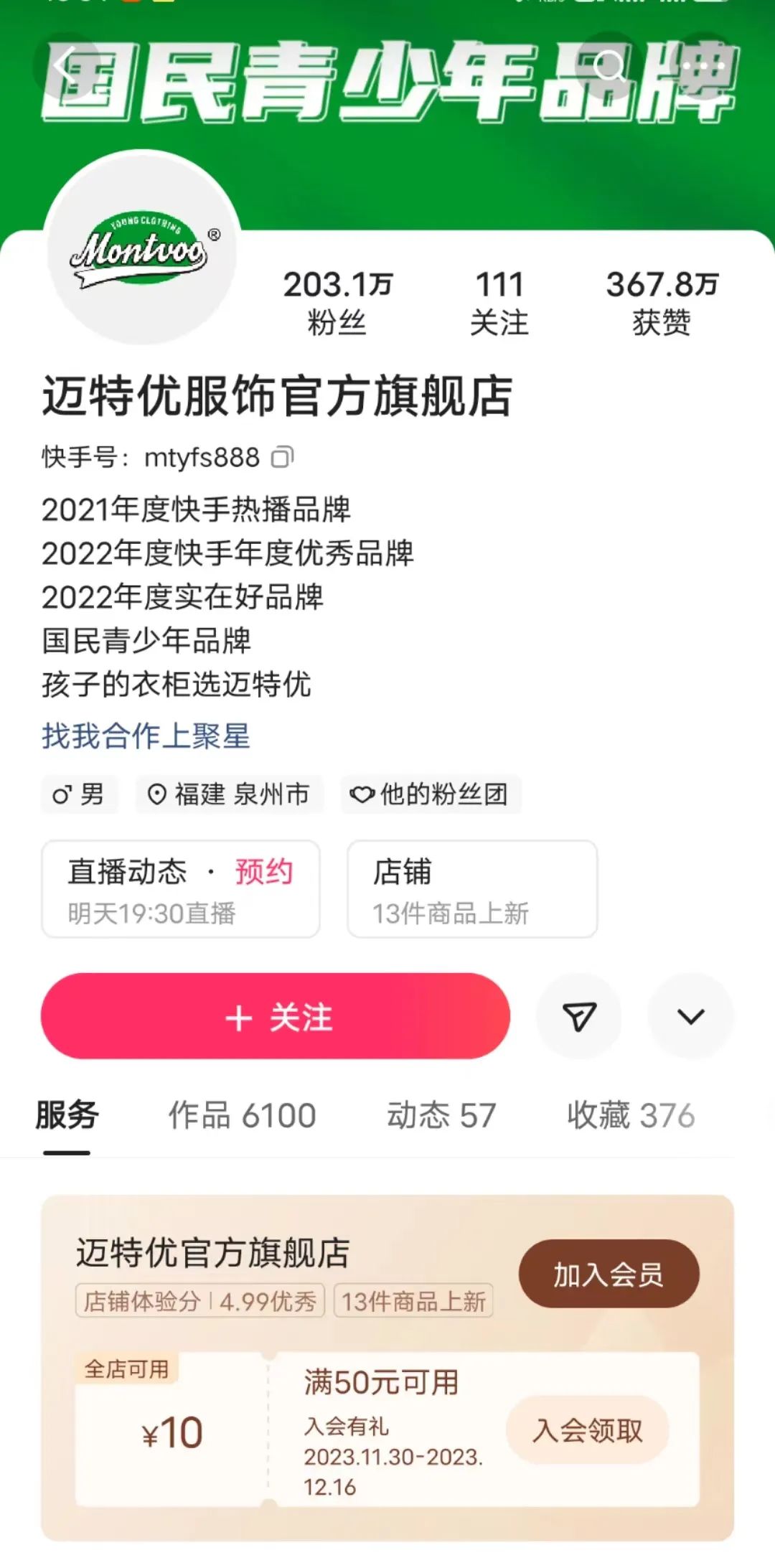775x1568 pixels.
Task: View the 111 关注 following list
Action: (499, 303)
